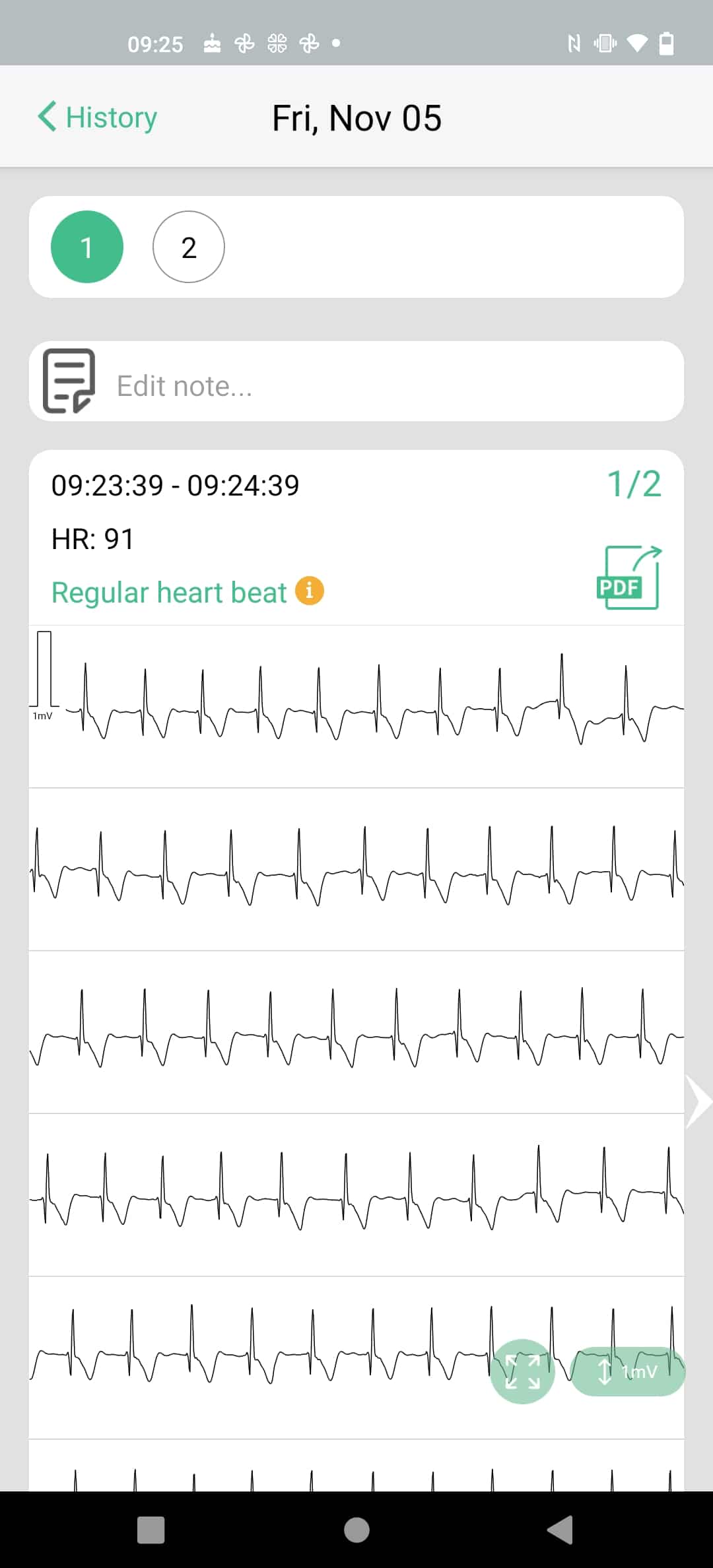
Task: Select recording number 1
Action: [x=87, y=247]
